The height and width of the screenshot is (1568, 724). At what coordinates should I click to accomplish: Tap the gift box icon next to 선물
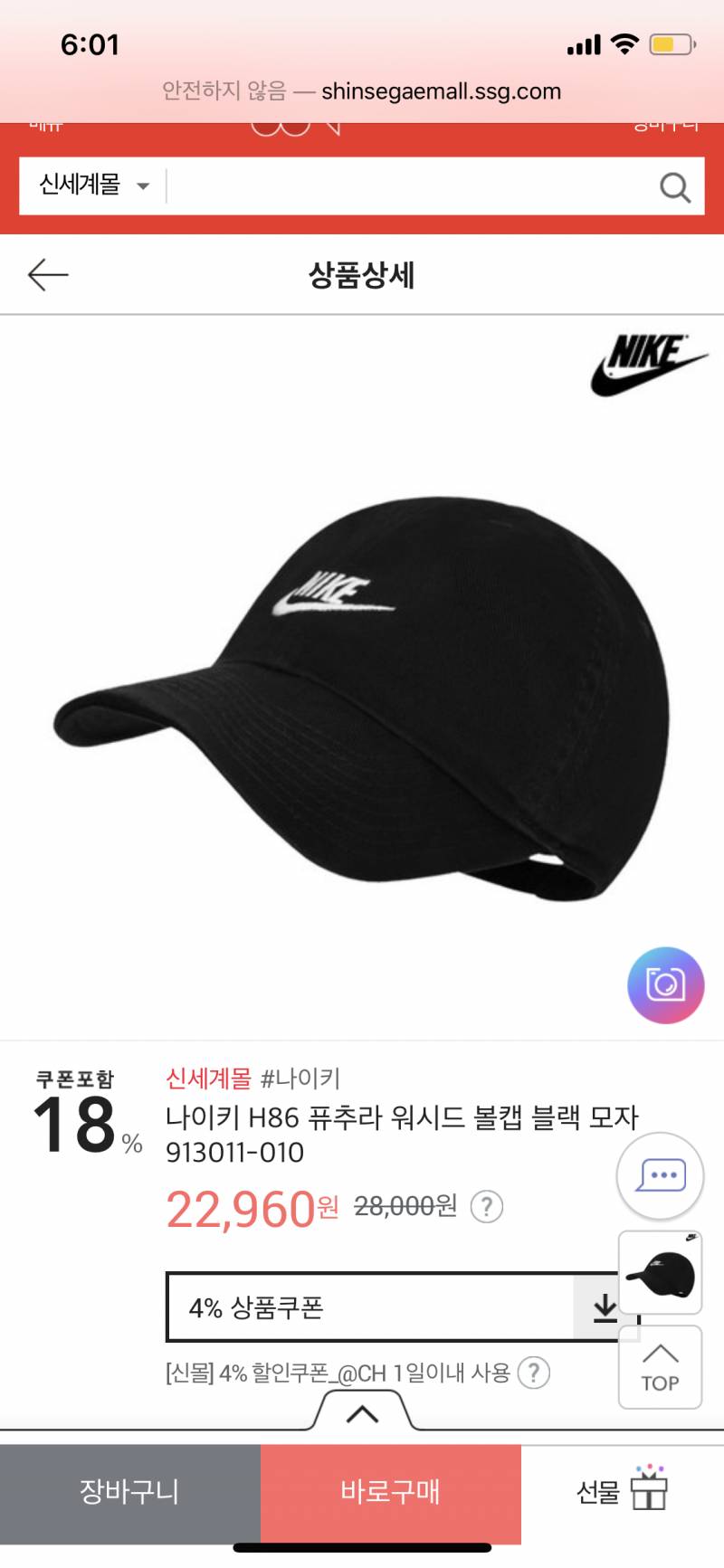point(649,1493)
